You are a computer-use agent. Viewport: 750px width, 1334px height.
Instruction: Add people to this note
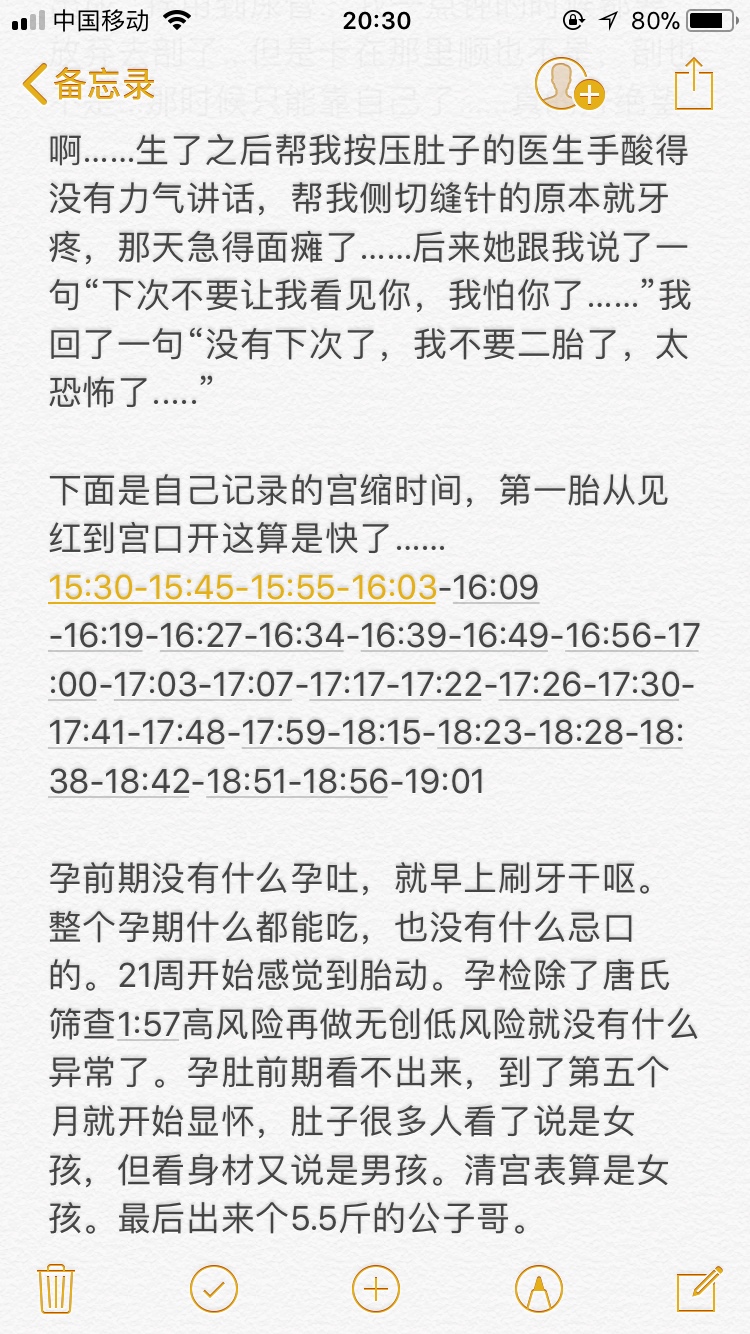pos(570,84)
